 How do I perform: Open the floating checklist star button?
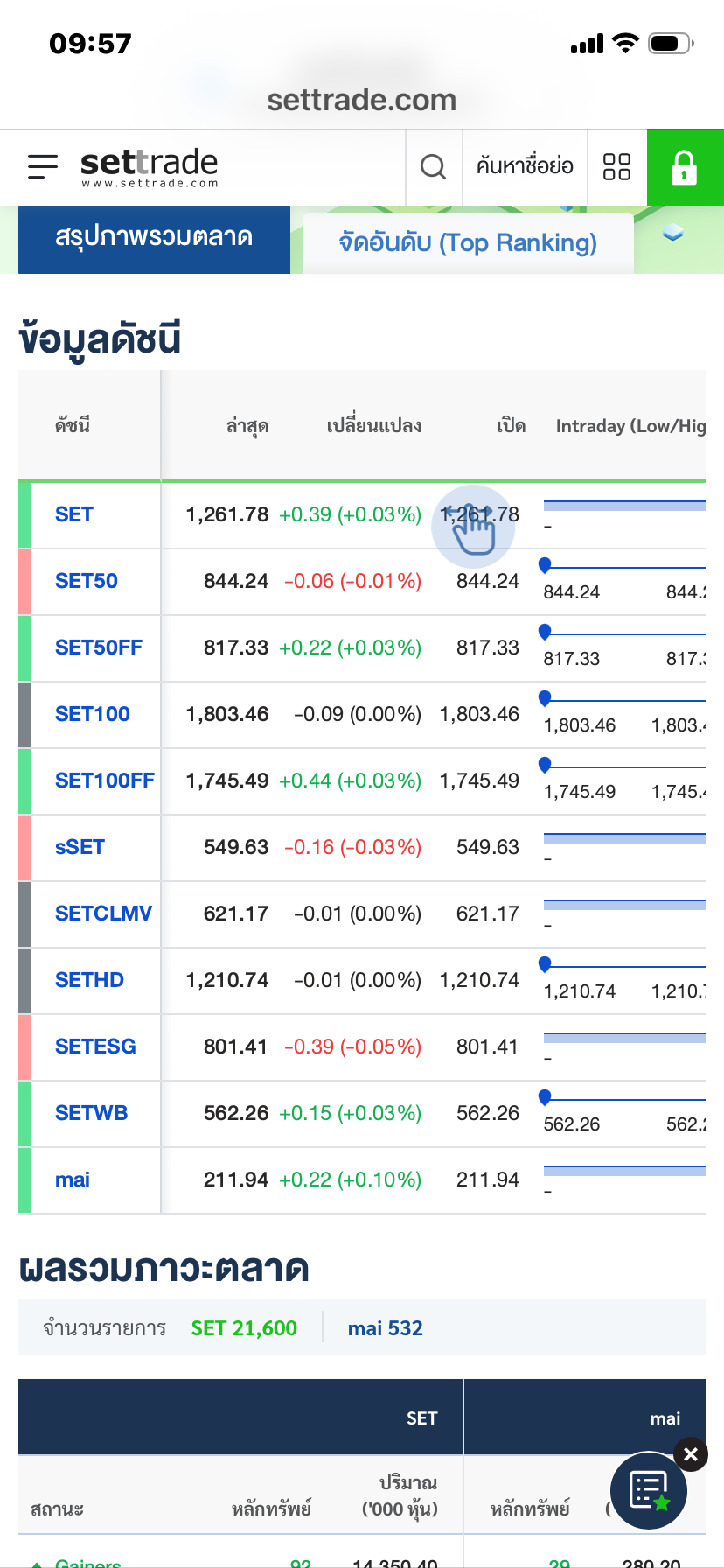[x=648, y=1491]
